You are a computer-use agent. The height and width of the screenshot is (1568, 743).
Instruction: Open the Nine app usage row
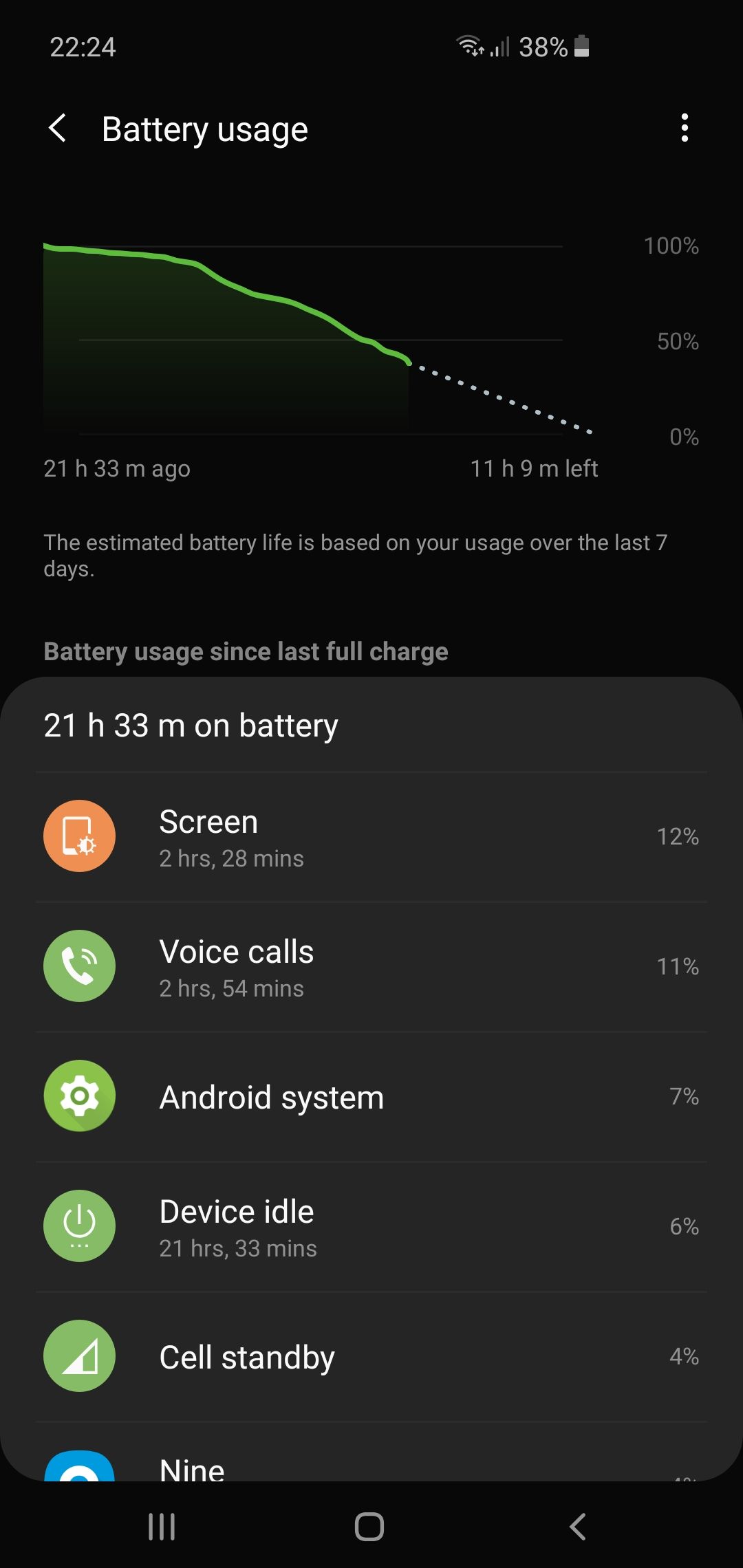click(x=371, y=1466)
